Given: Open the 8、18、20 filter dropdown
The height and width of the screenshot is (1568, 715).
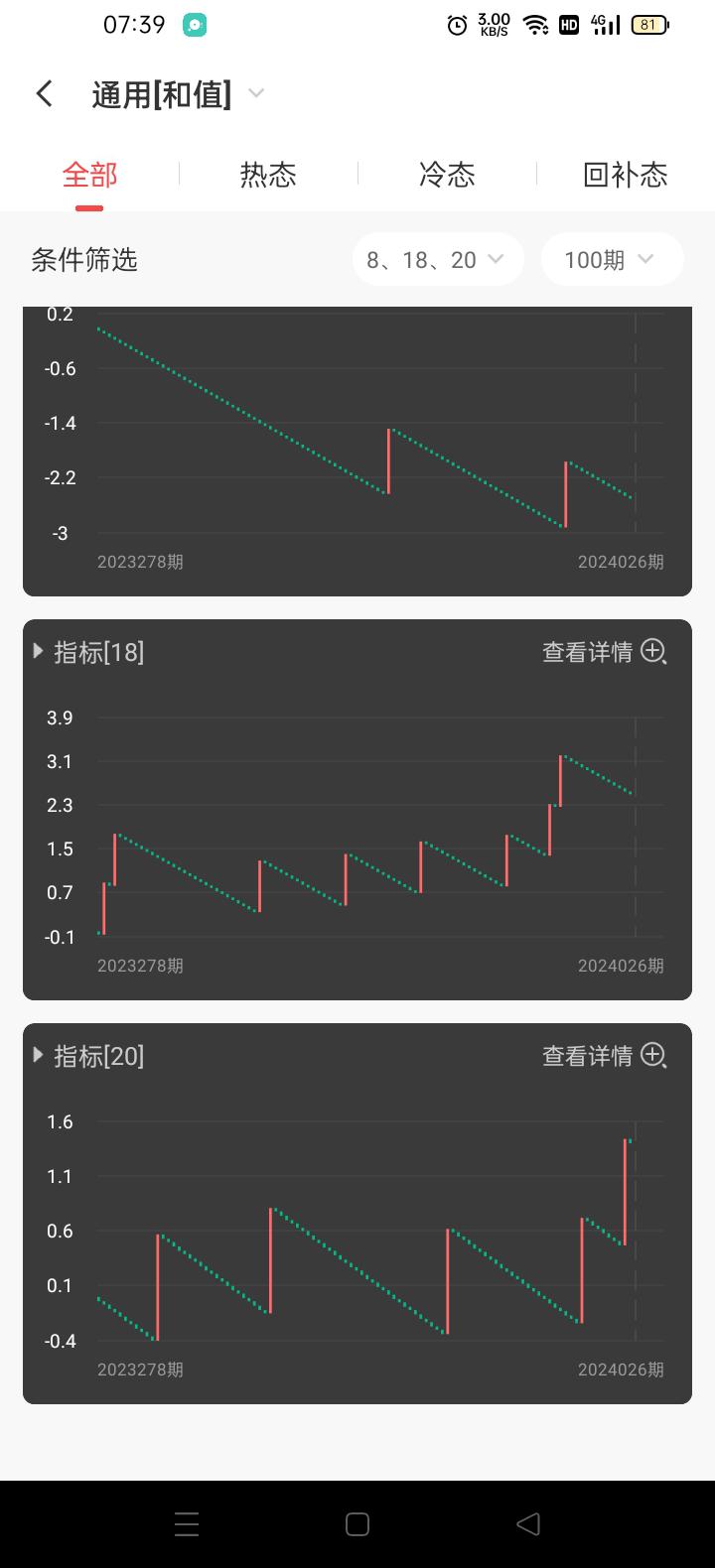Looking at the screenshot, I should (x=437, y=260).
